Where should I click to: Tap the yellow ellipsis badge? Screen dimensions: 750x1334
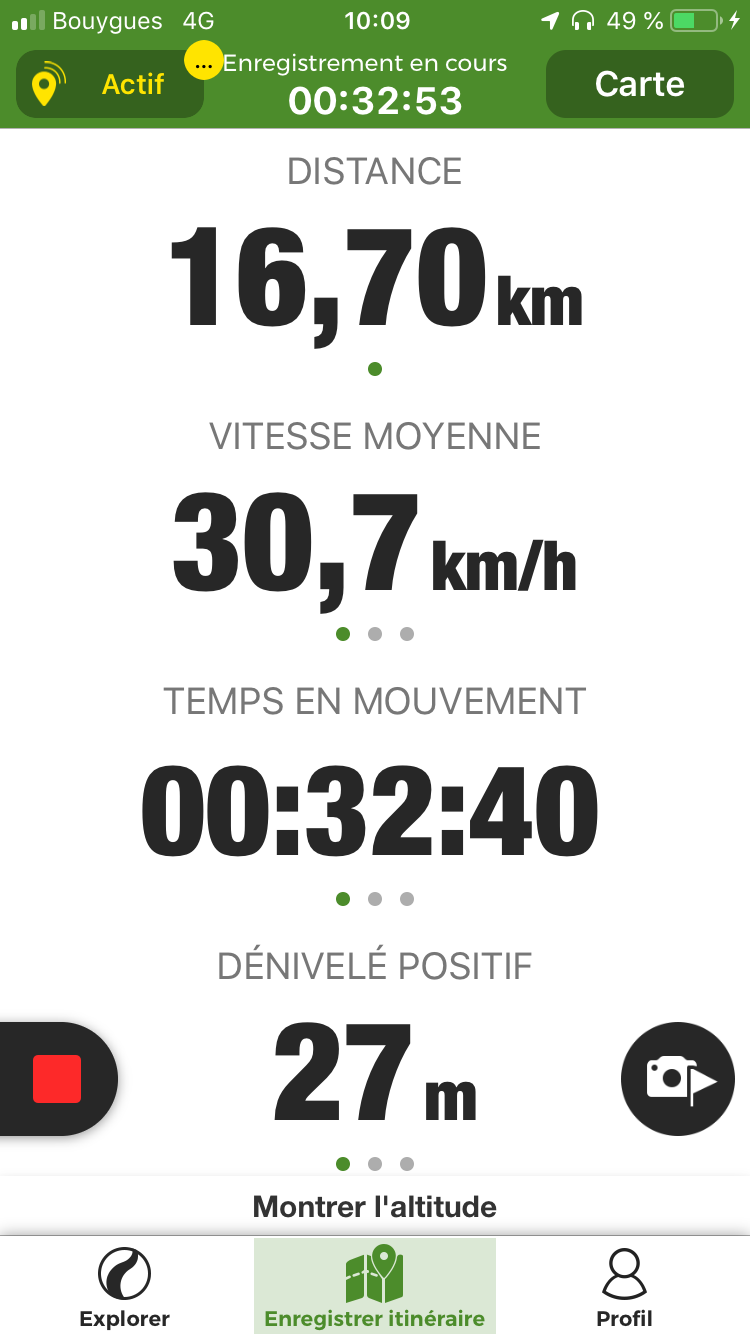(204, 61)
